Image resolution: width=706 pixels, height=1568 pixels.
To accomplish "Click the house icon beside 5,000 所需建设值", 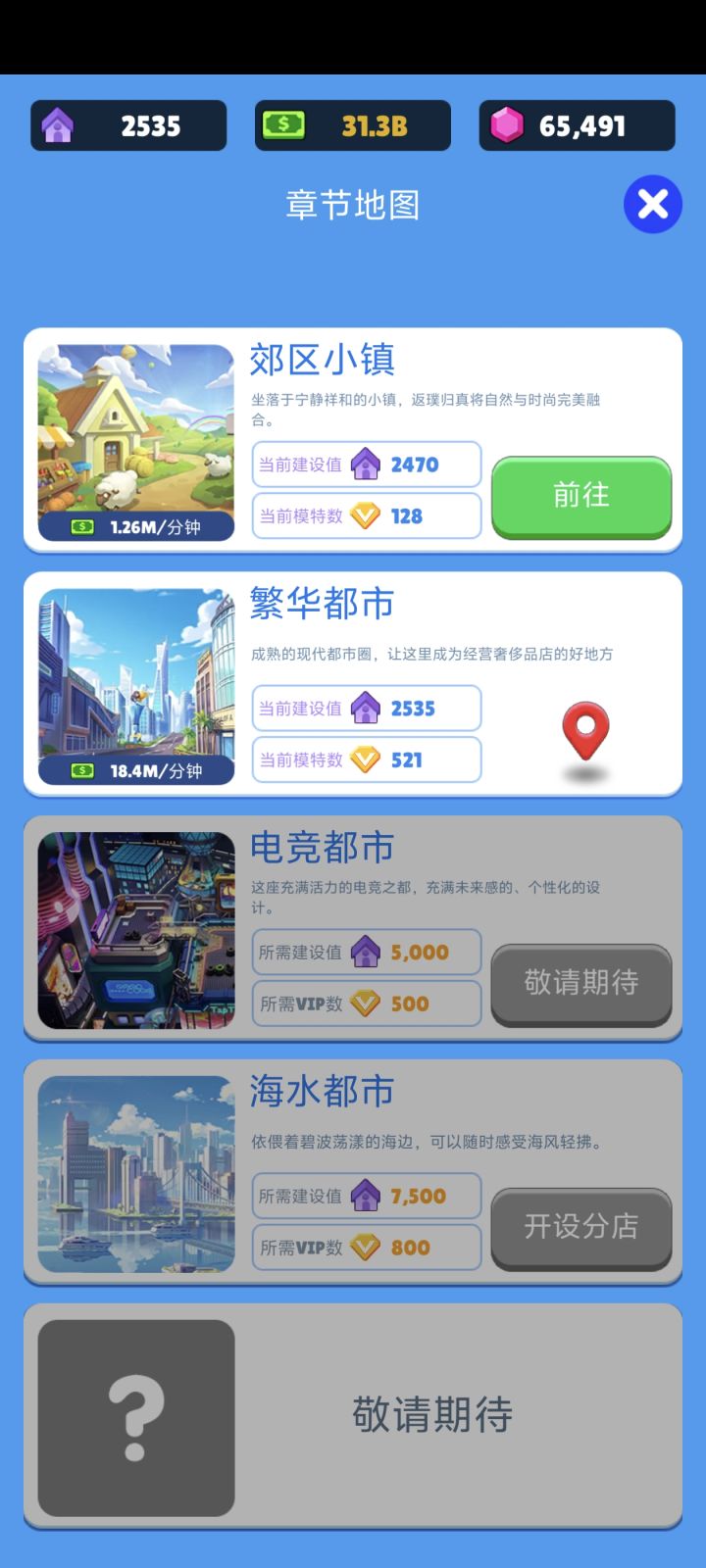I will [367, 952].
